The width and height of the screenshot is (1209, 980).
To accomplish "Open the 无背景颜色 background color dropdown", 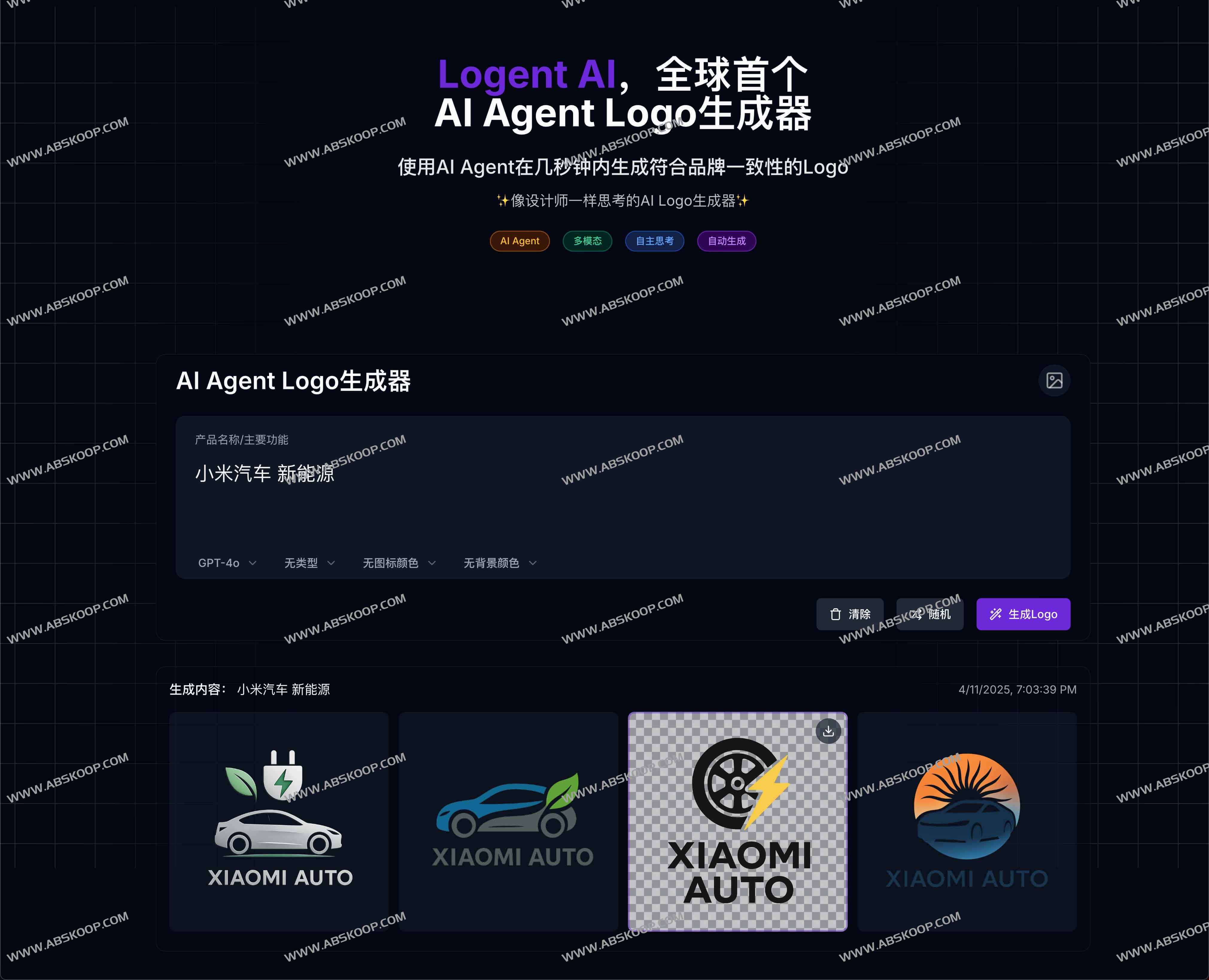I will pos(499,563).
